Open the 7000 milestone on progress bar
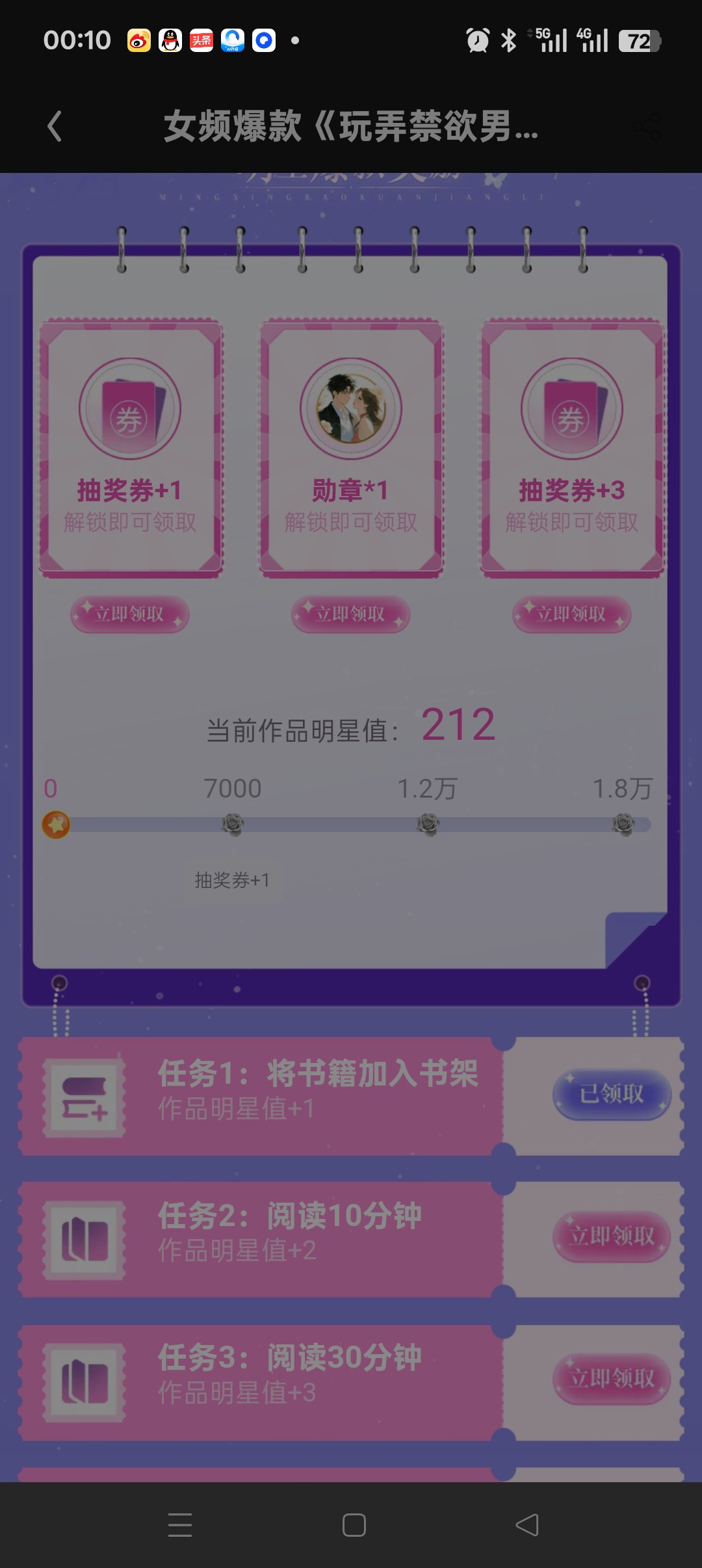 pyautogui.click(x=233, y=824)
